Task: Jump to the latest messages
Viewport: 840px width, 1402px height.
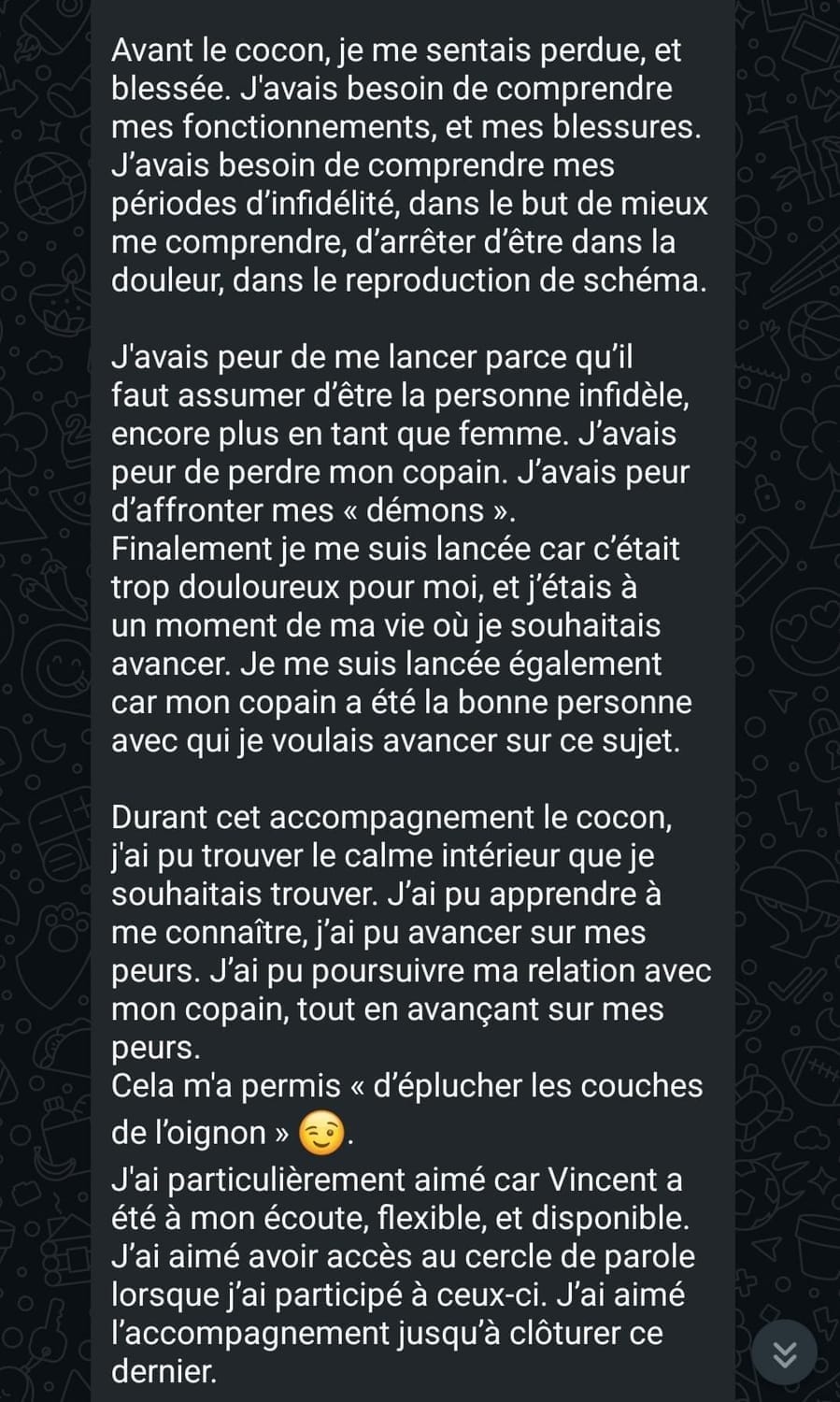Action: click(785, 1352)
